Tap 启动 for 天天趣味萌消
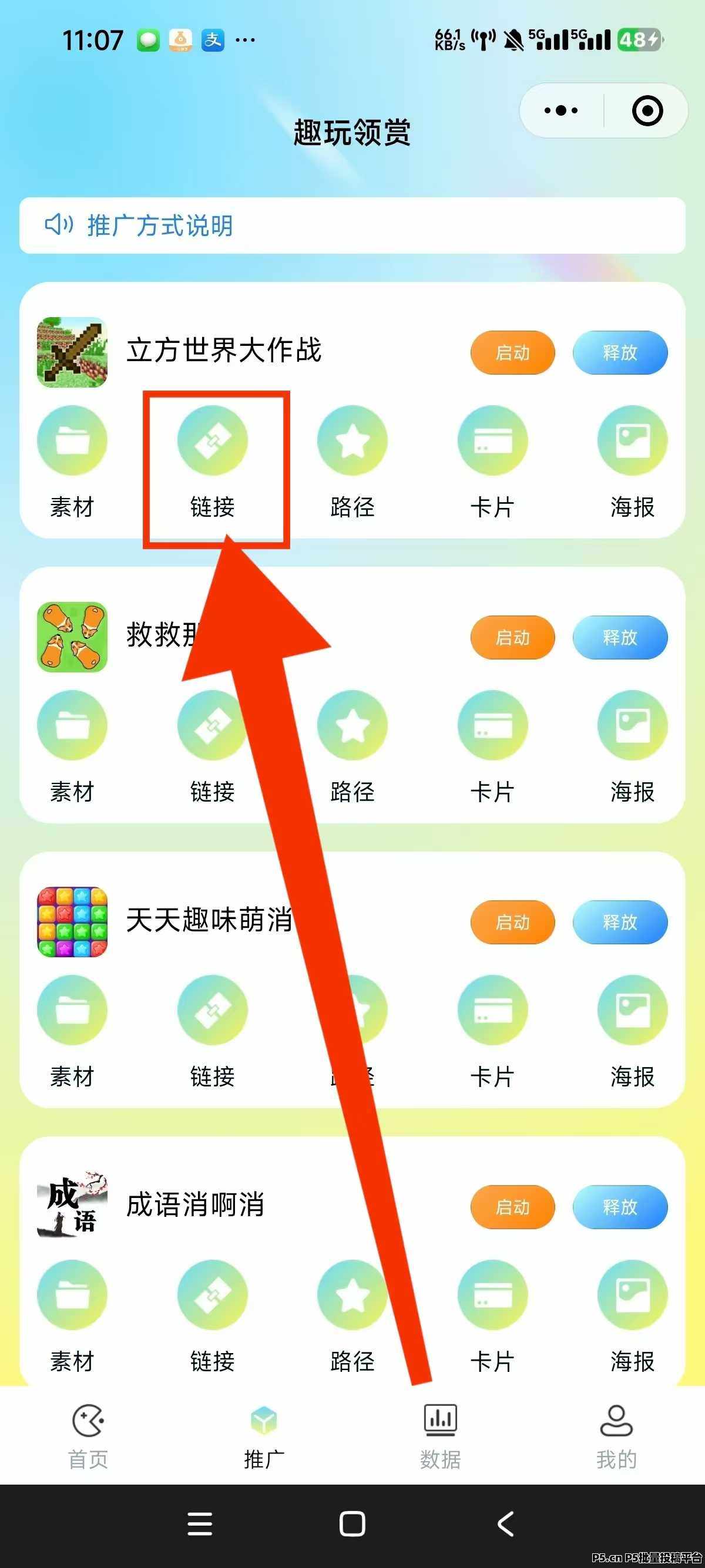 click(x=513, y=922)
